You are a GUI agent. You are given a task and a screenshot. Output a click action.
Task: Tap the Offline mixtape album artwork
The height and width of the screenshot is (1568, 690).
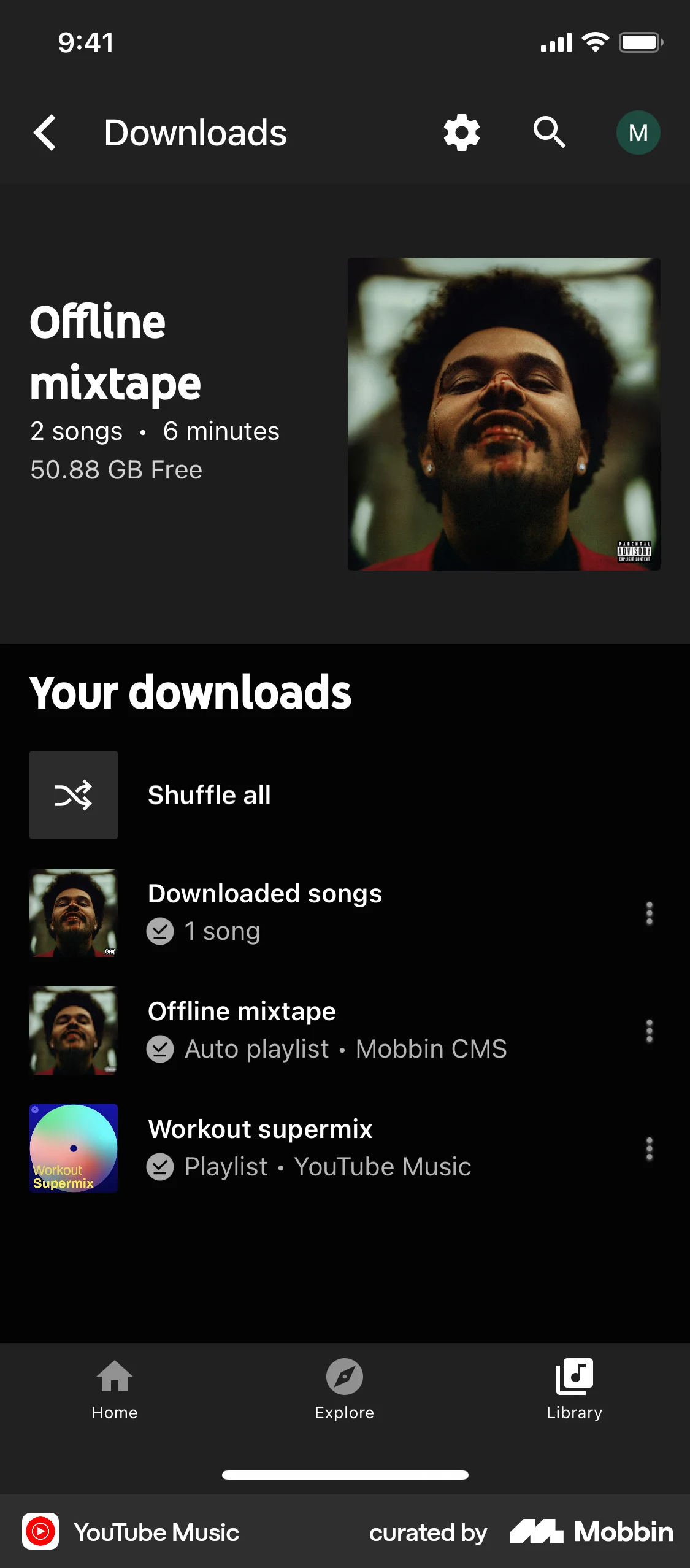pyautogui.click(x=504, y=413)
